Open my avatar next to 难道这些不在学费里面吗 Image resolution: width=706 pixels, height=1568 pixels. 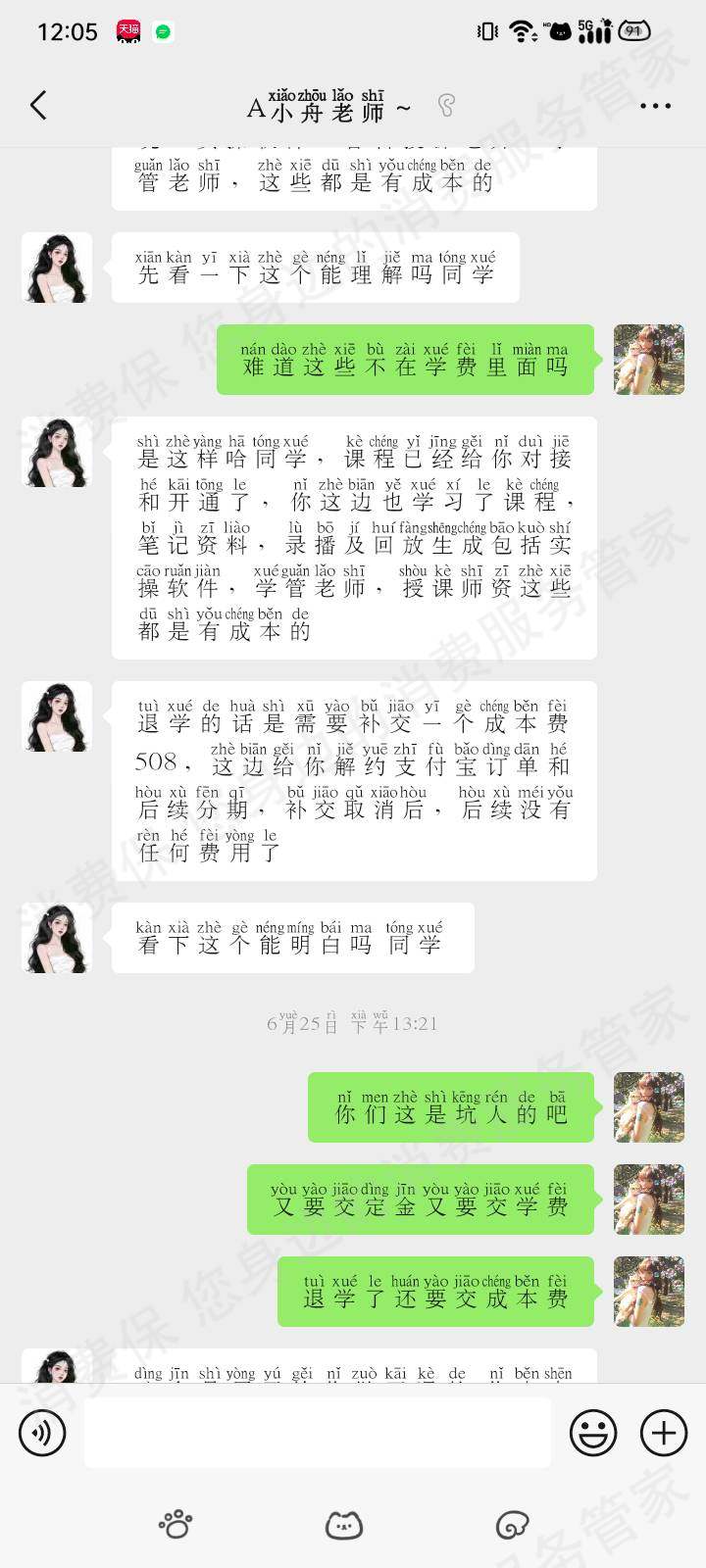click(648, 360)
